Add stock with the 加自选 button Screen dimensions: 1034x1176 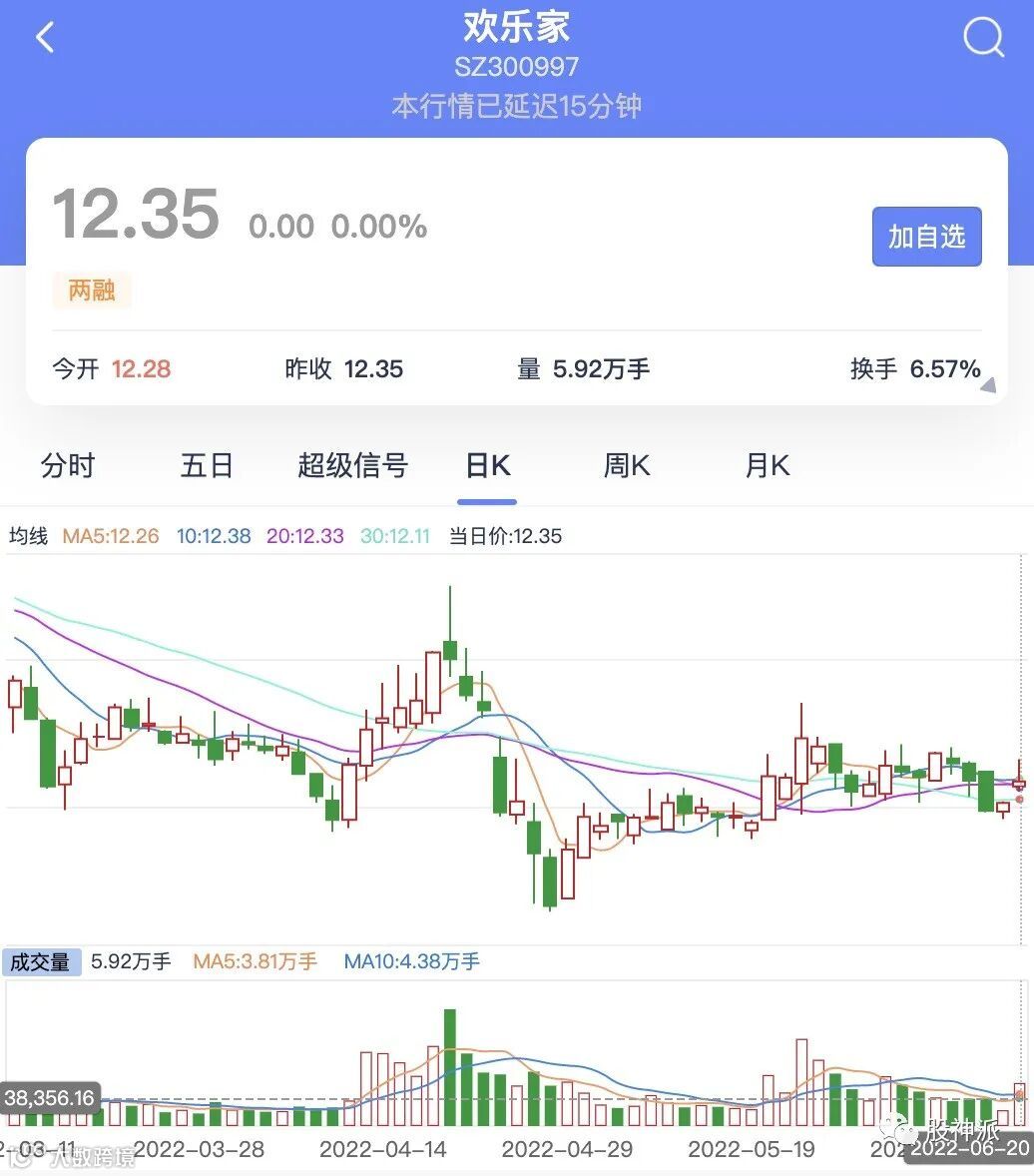pos(926,237)
